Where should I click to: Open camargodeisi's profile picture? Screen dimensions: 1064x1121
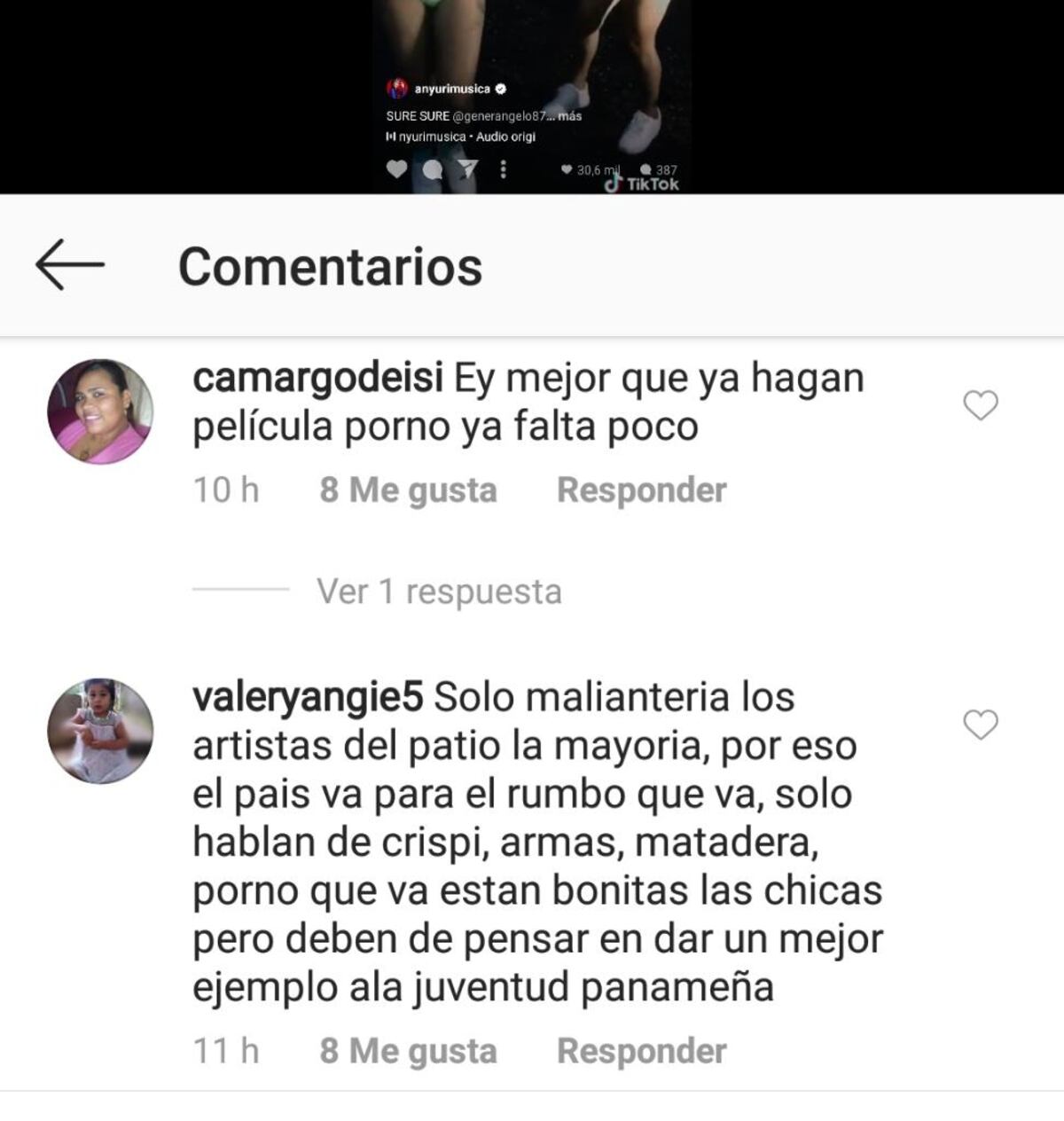pos(100,412)
